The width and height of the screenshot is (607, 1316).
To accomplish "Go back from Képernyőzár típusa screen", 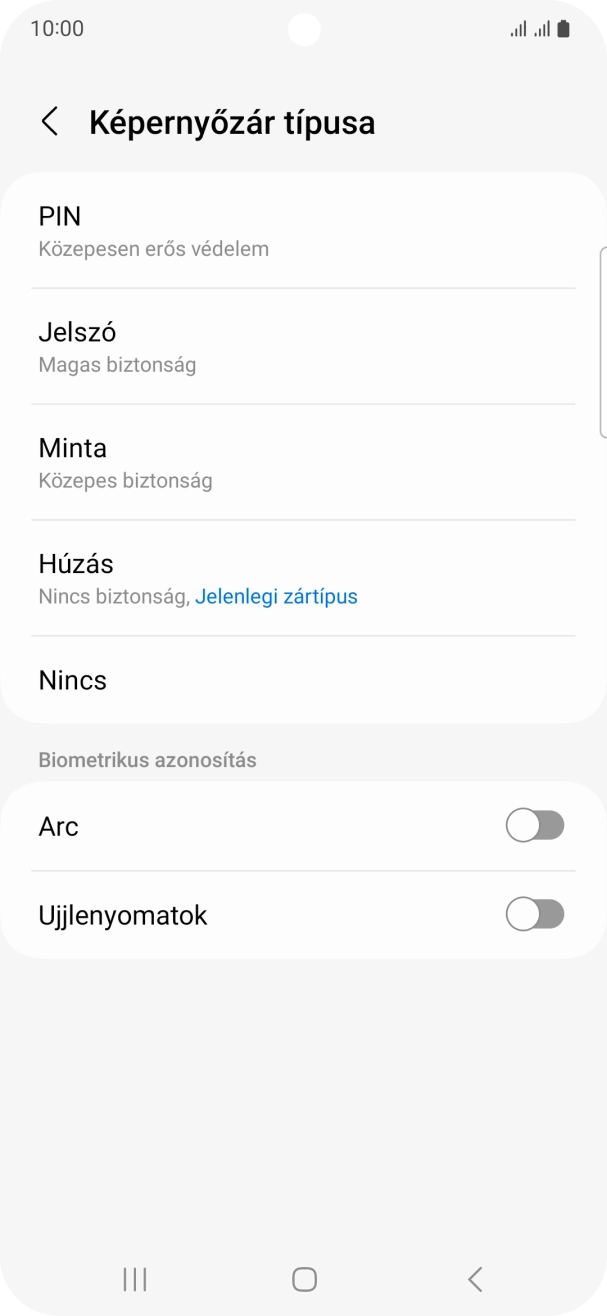I will (x=49, y=122).
